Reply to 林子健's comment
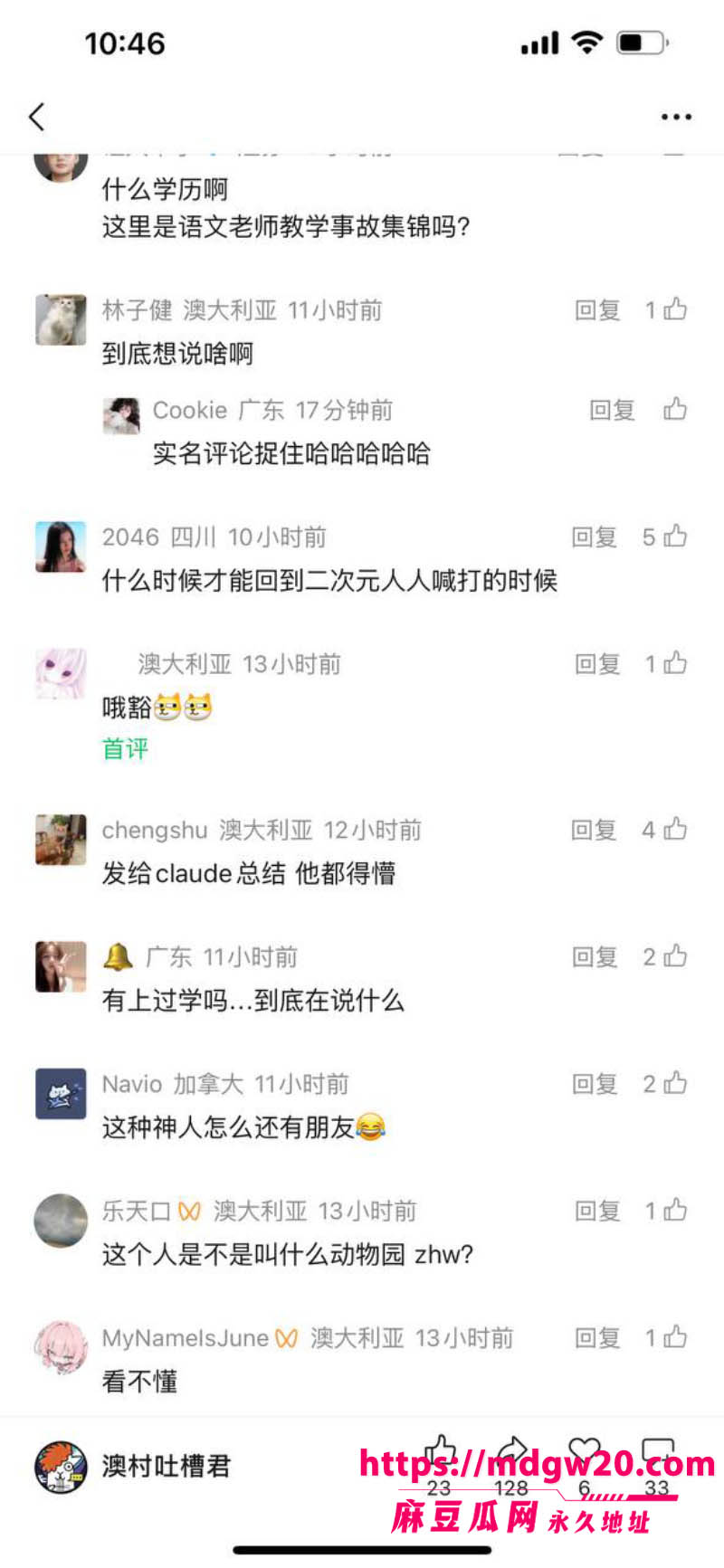724x1568 pixels. pos(597,310)
